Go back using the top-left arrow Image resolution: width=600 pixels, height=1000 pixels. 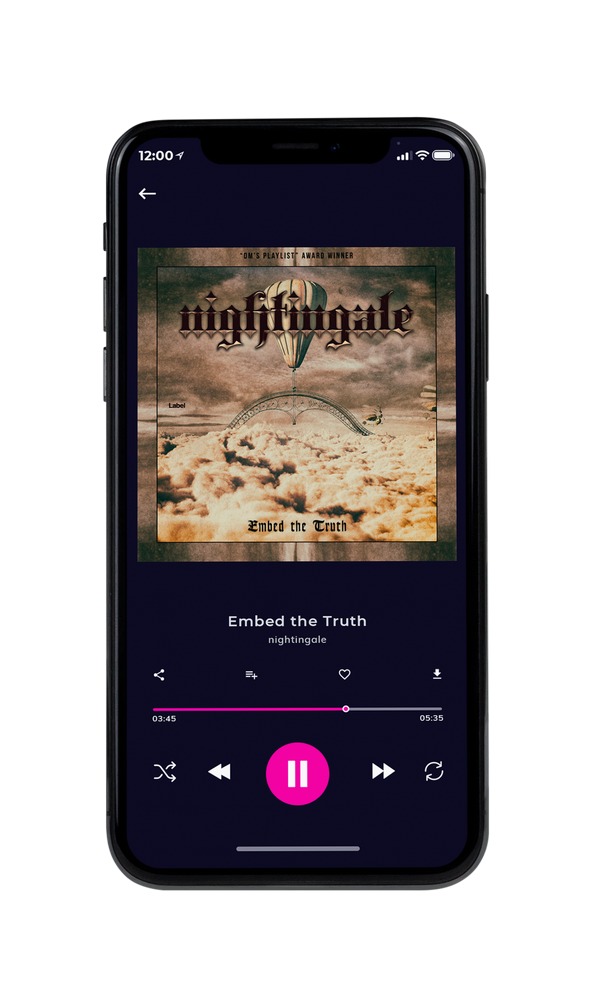(147, 194)
